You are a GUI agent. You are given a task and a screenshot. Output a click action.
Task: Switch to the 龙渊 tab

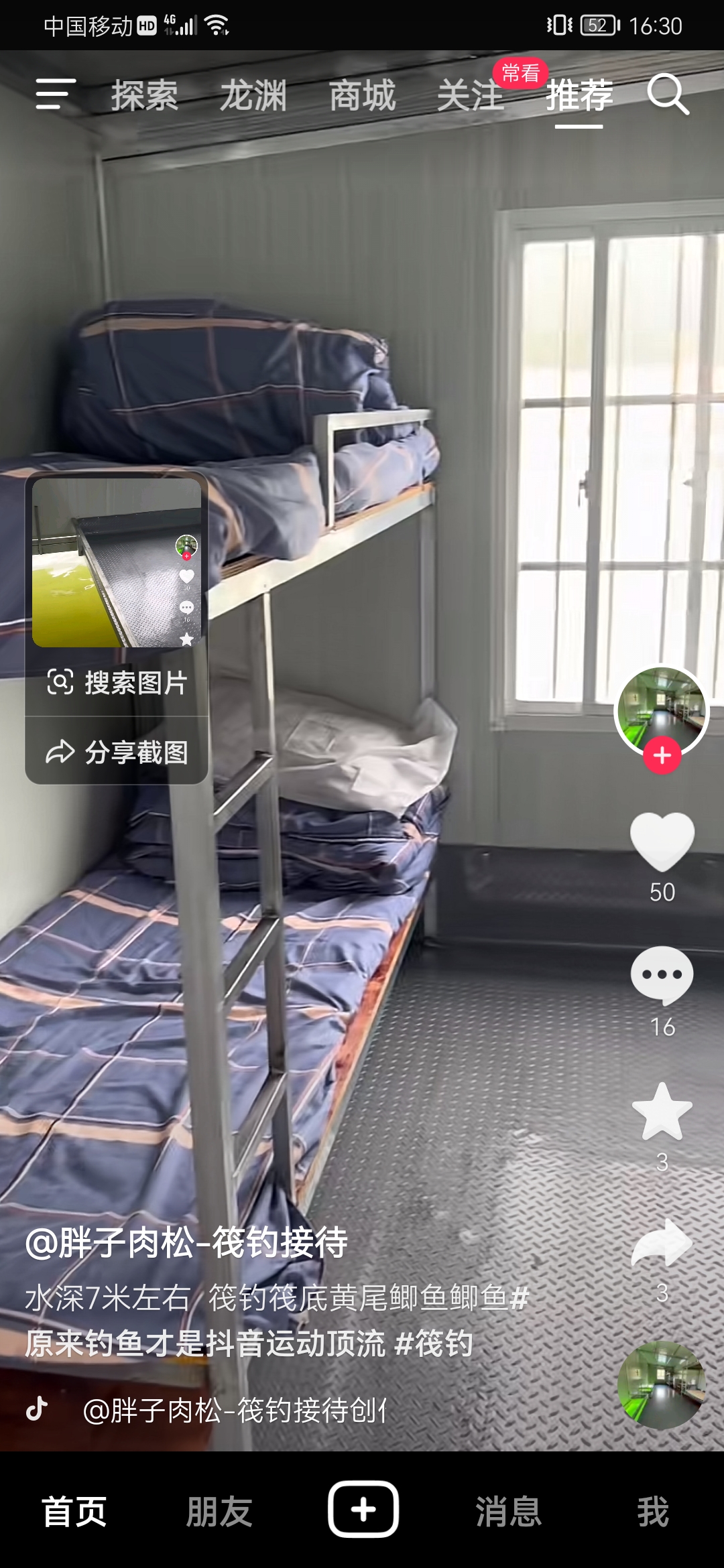(253, 95)
